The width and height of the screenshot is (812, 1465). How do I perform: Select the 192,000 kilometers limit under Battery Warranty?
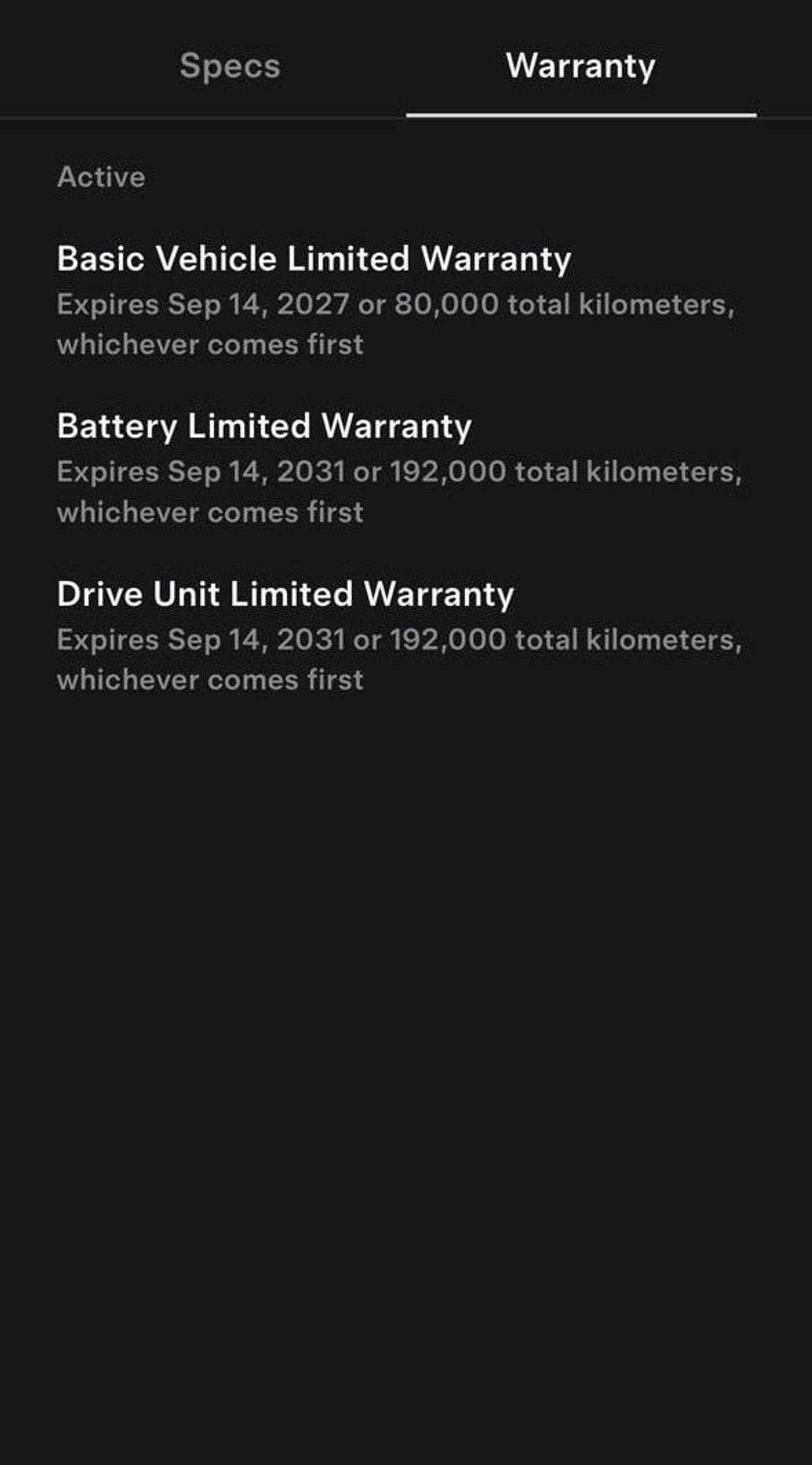click(450, 474)
